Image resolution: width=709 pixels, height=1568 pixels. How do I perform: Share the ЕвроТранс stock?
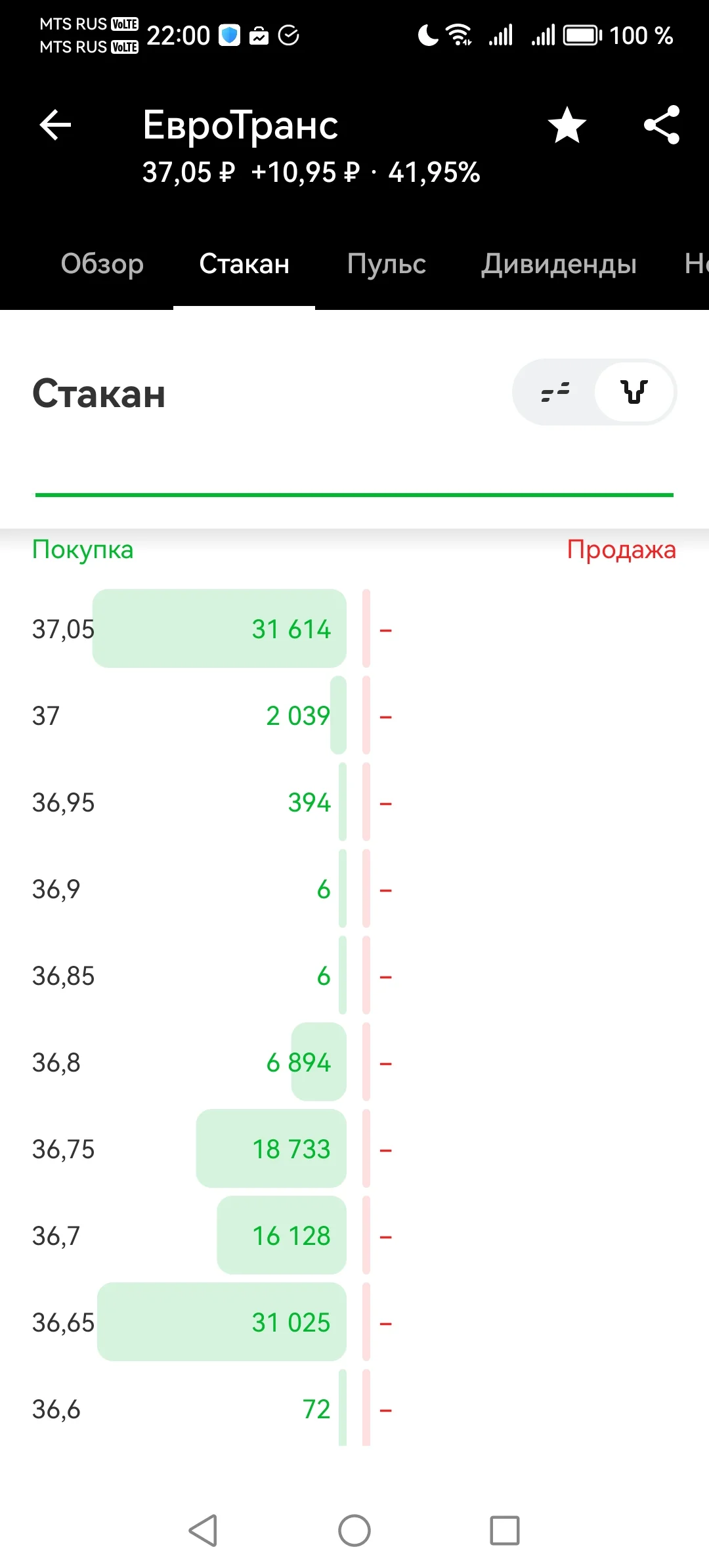coord(662,125)
